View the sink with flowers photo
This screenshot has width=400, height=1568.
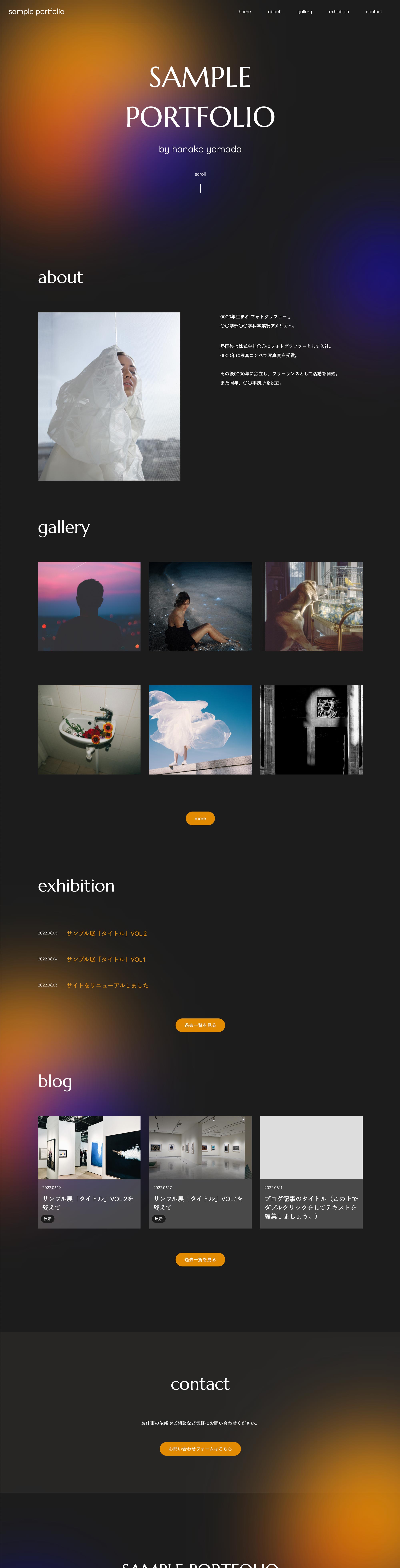point(89,730)
